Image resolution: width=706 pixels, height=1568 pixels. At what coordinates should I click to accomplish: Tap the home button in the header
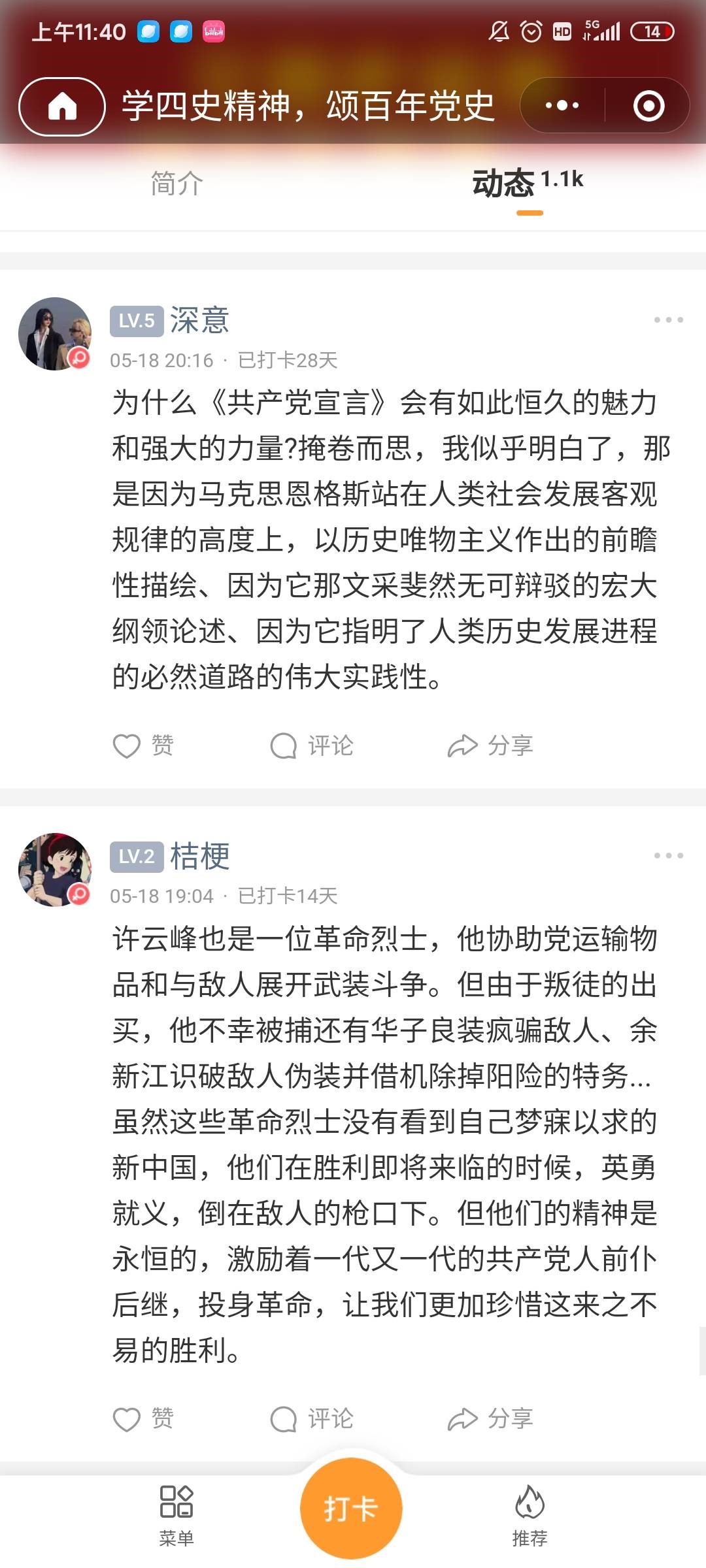click(62, 106)
